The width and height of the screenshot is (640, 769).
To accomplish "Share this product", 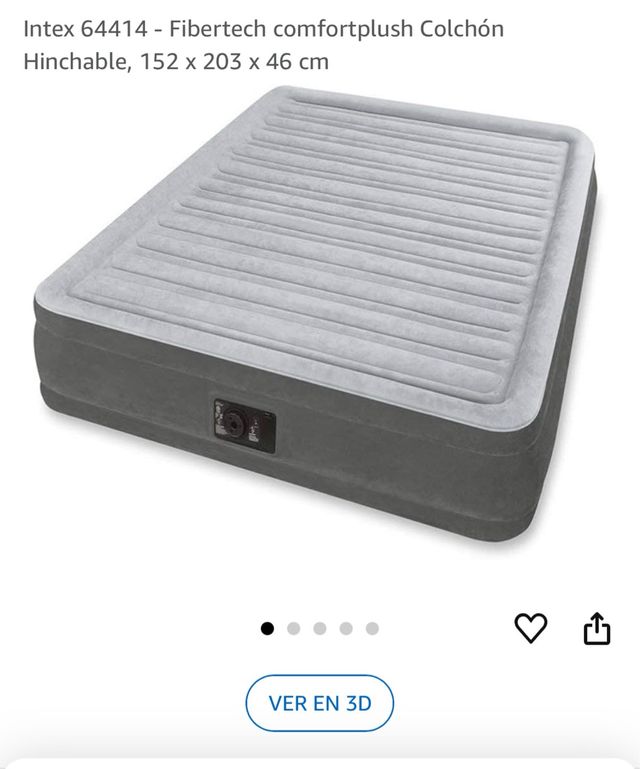I will pos(596,628).
